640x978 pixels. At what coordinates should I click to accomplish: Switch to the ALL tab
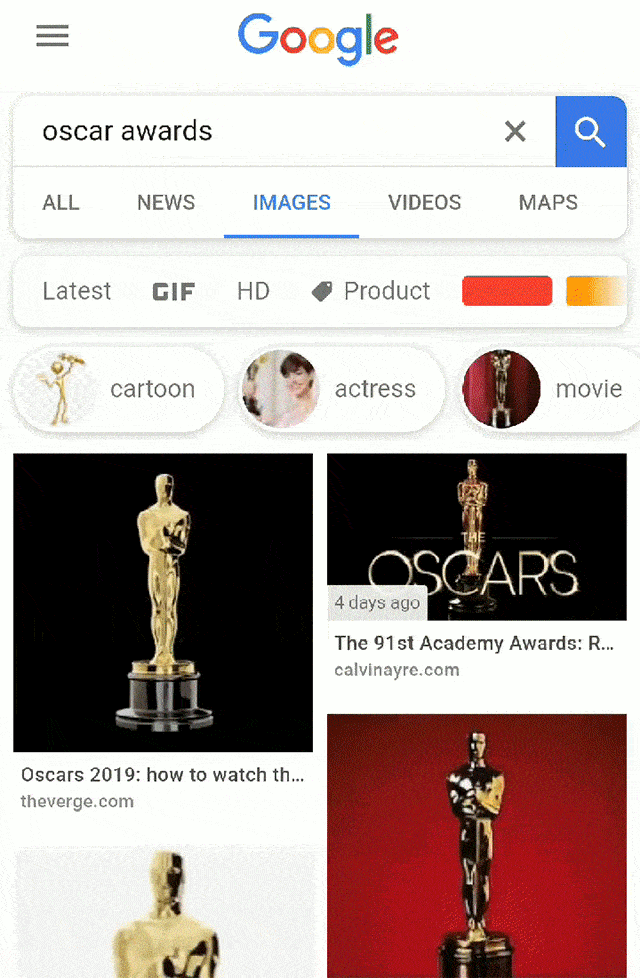pos(60,202)
